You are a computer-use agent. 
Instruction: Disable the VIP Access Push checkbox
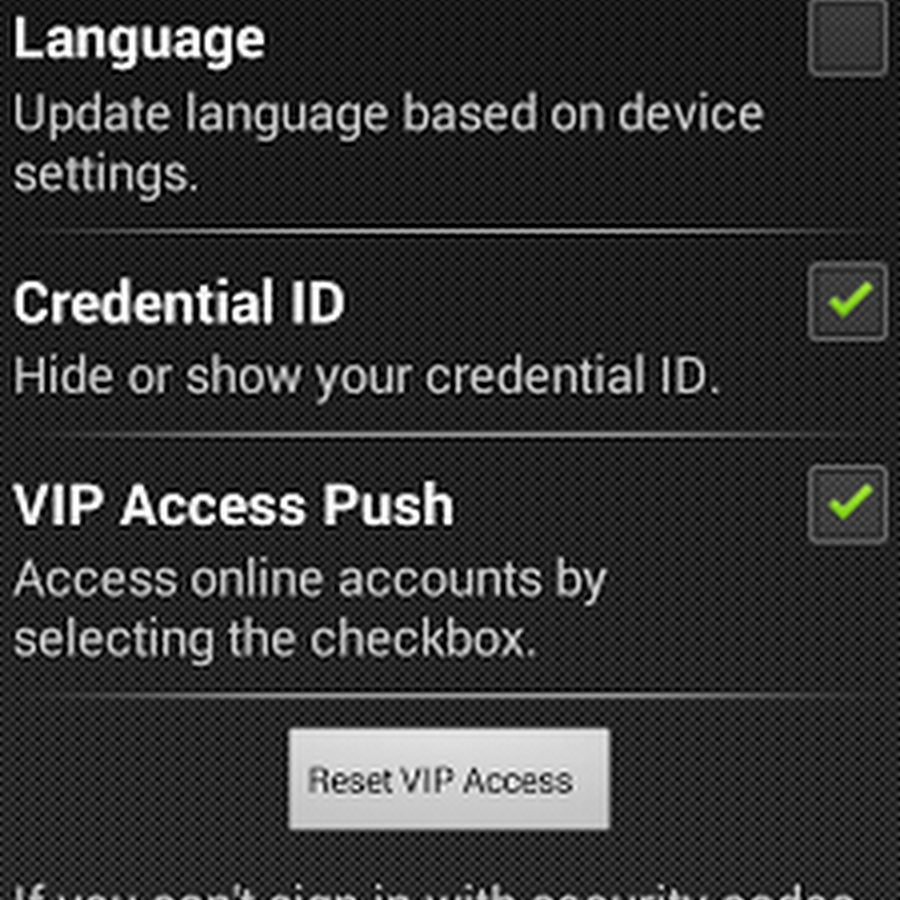pyautogui.click(x=847, y=503)
